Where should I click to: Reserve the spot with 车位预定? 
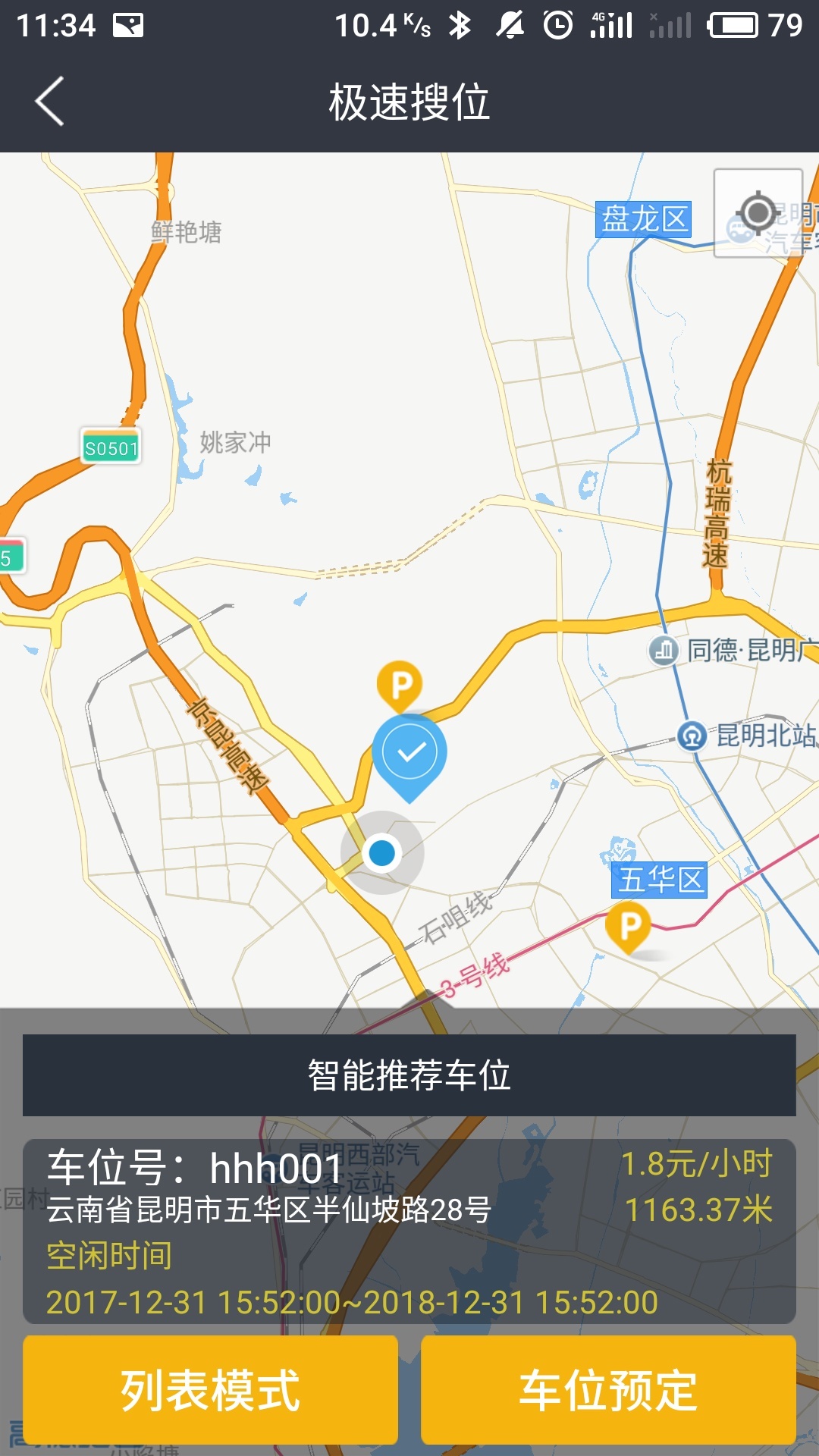point(608,1389)
